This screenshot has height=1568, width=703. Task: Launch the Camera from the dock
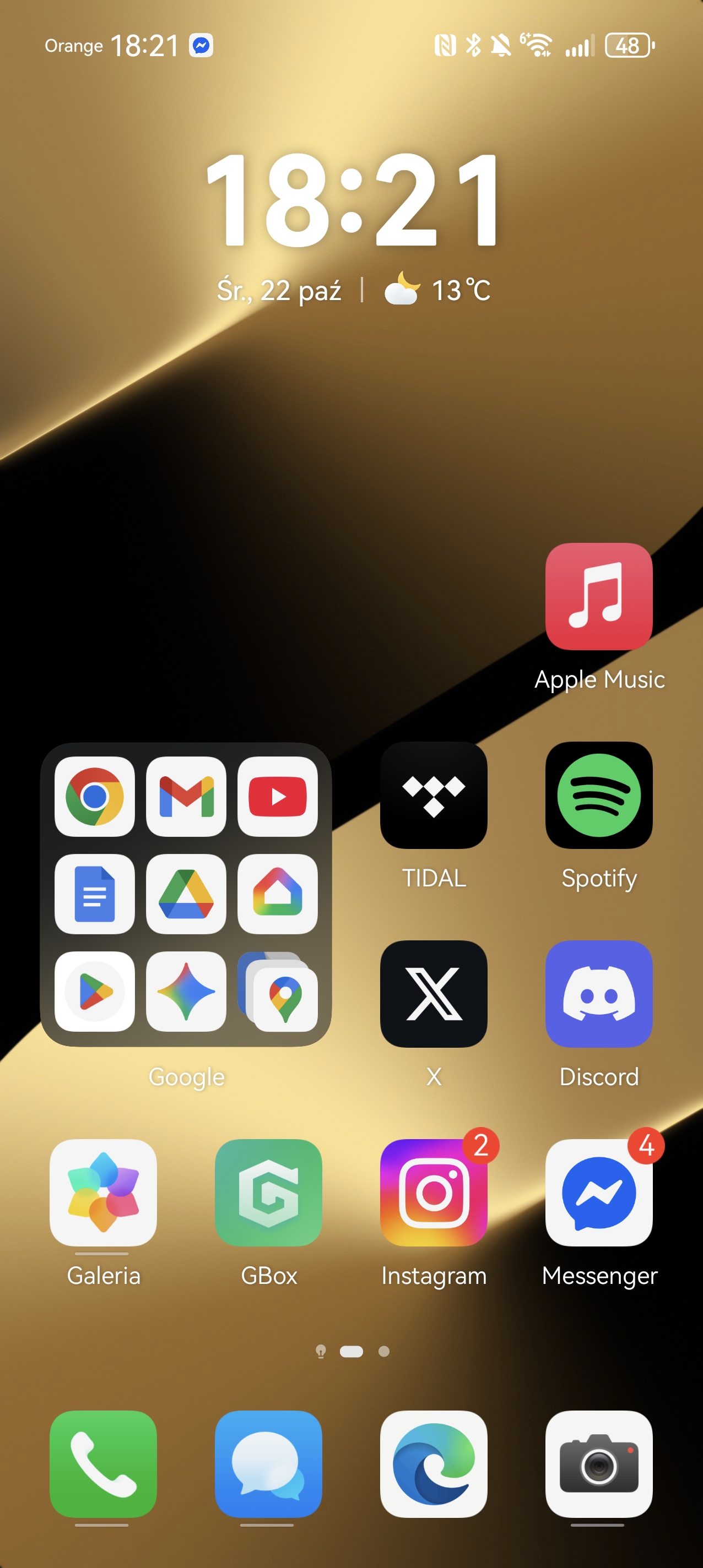[599, 1463]
